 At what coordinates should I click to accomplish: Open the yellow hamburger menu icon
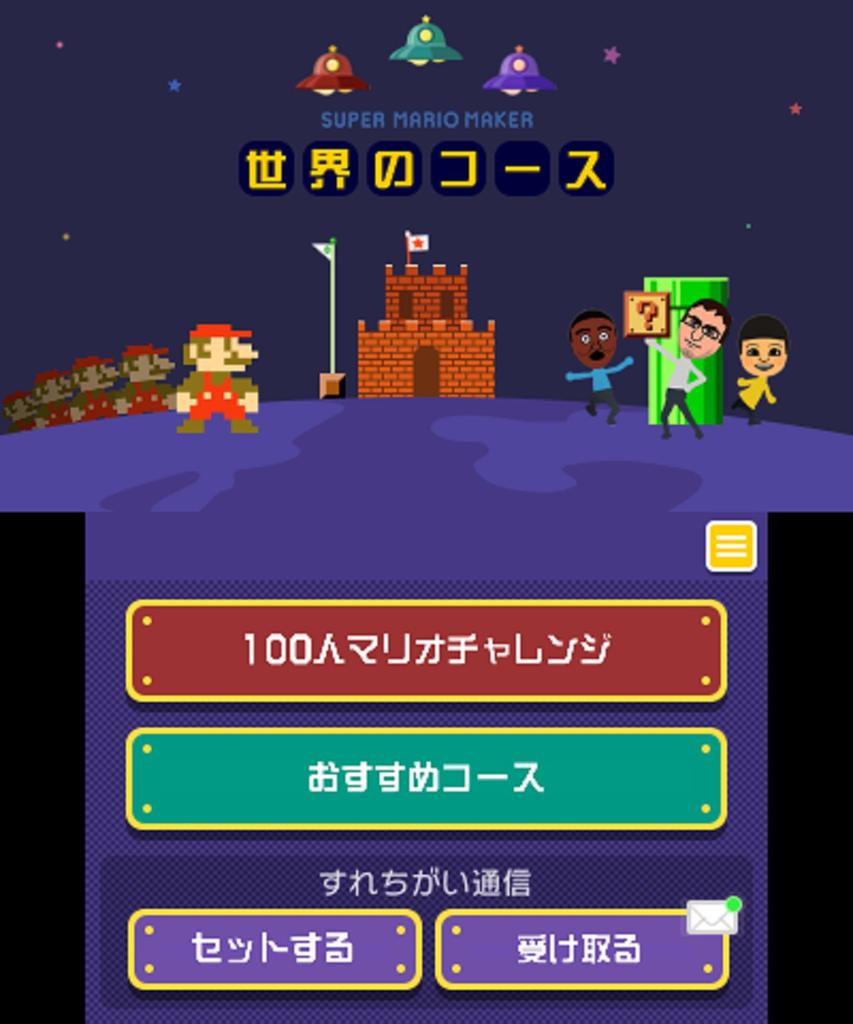[x=730, y=547]
